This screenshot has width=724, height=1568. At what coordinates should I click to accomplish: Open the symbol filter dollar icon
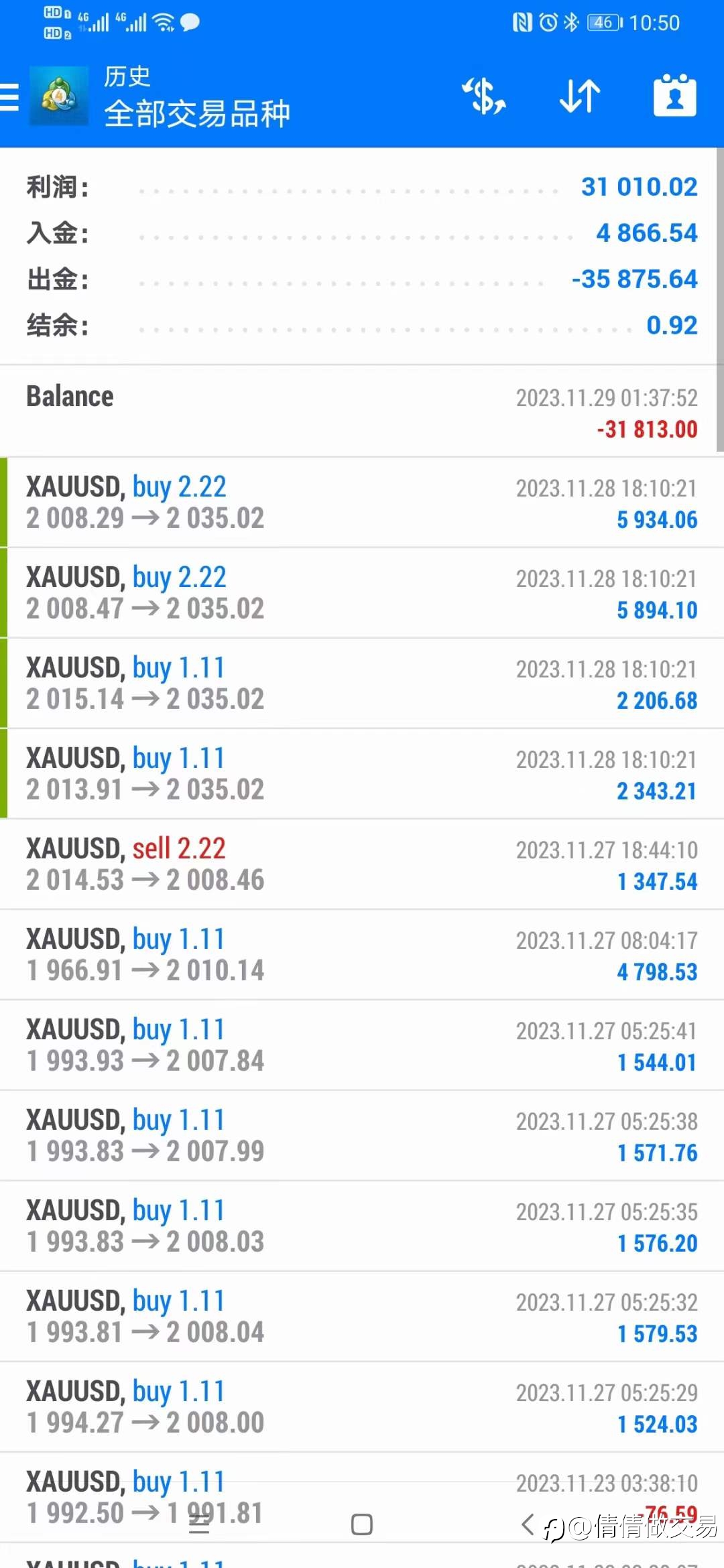[484, 96]
